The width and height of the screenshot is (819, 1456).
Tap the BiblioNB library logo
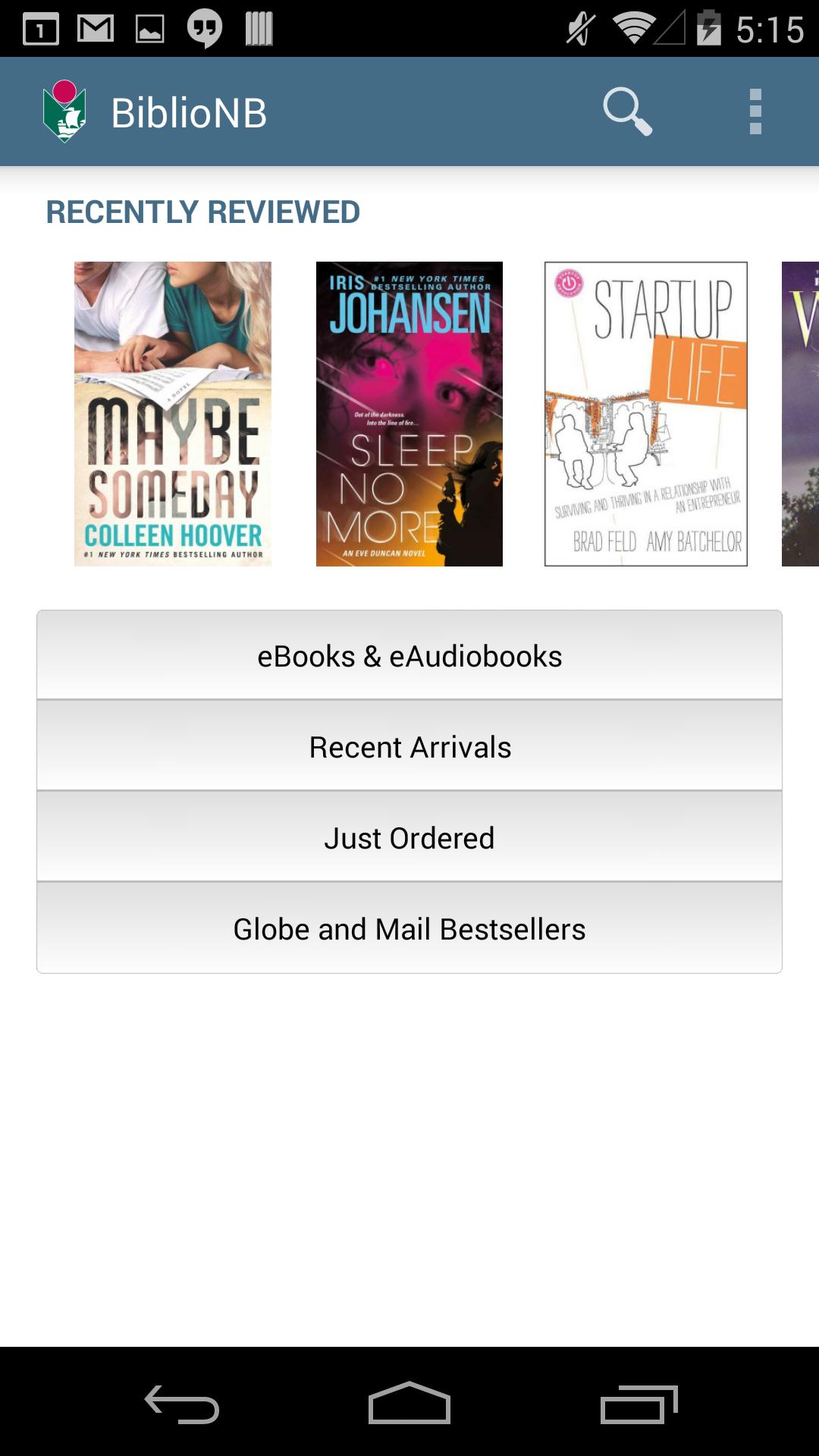pos(64,111)
